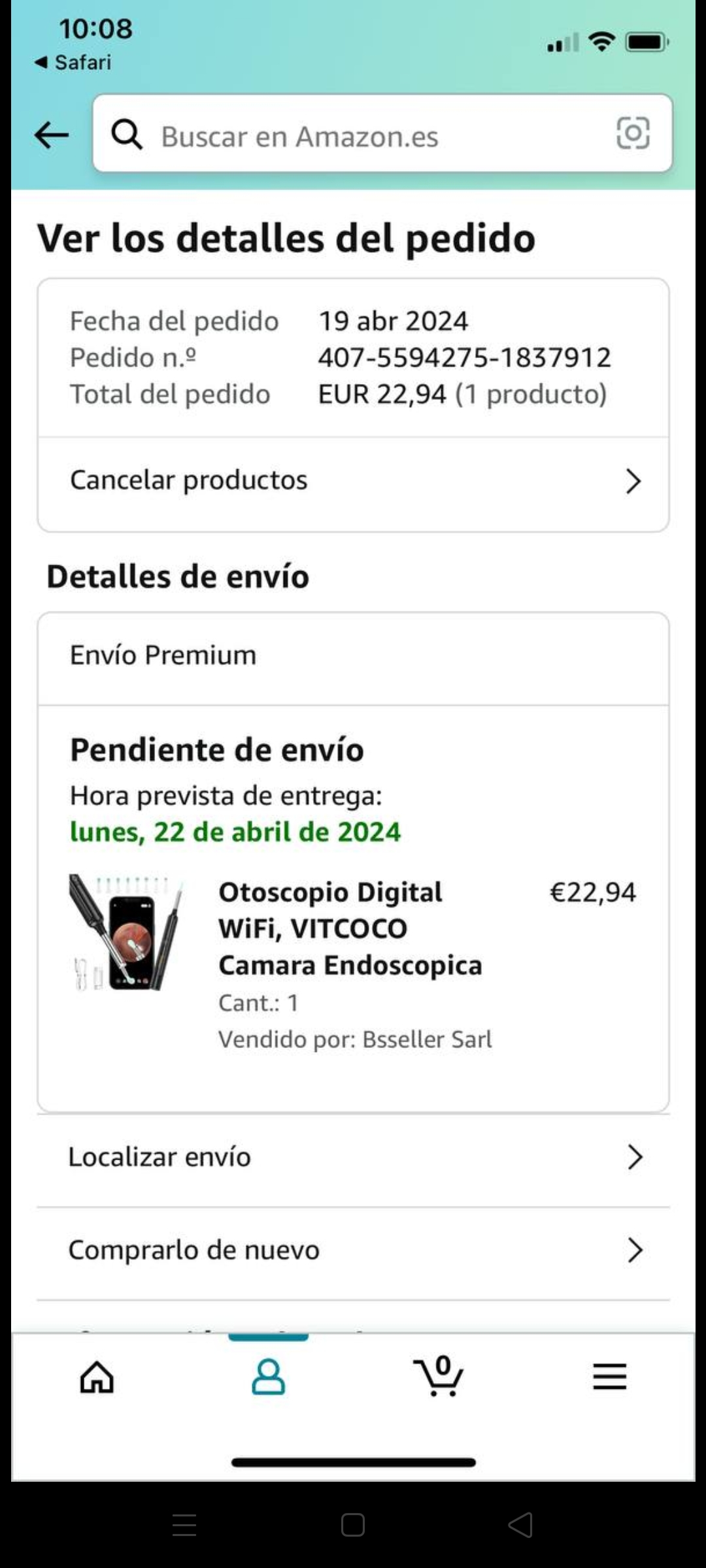Image resolution: width=706 pixels, height=1568 pixels.
Task: Go back using the top arrow
Action: point(52,135)
